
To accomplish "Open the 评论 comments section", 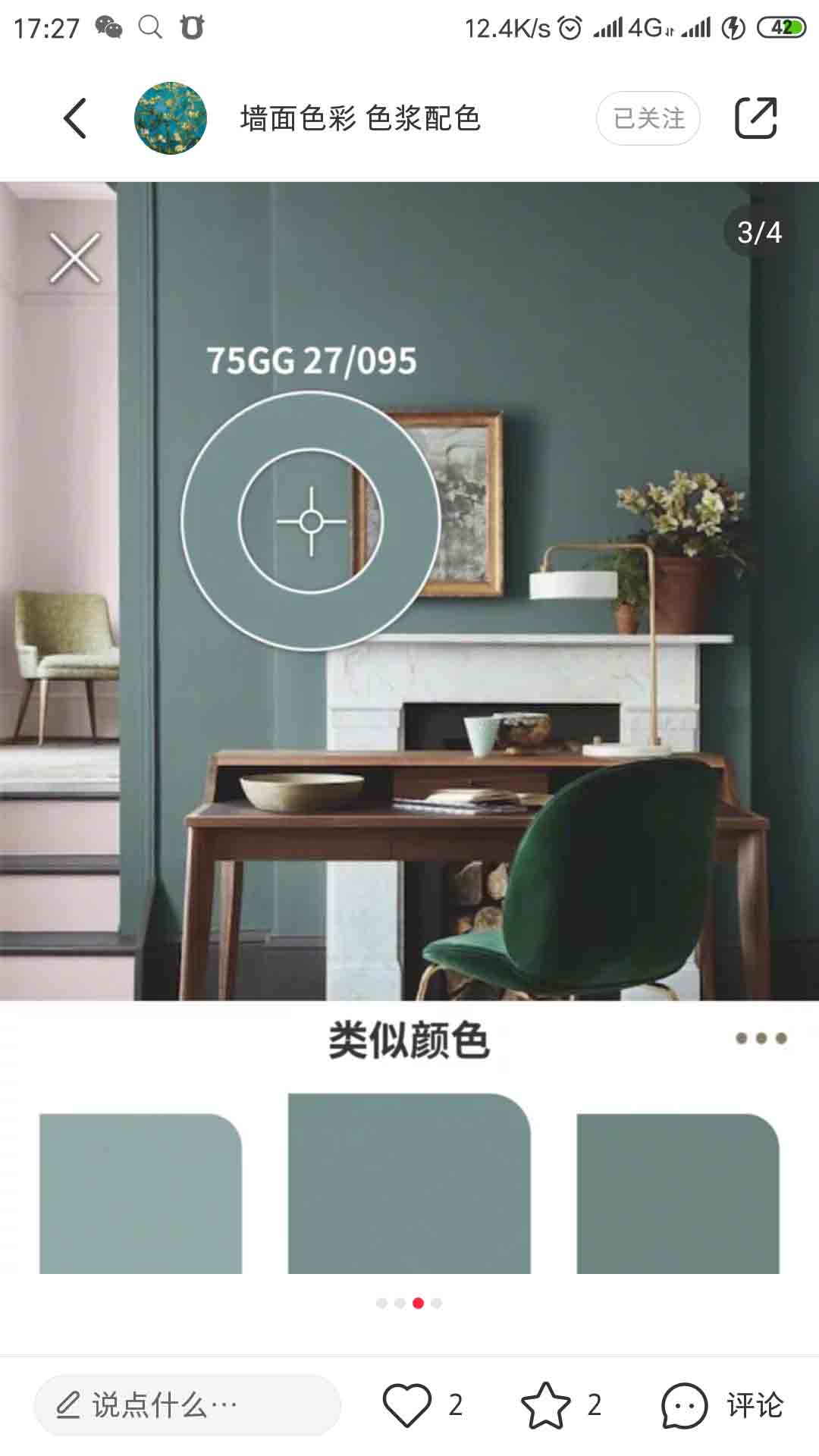I will pyautogui.click(x=722, y=1405).
